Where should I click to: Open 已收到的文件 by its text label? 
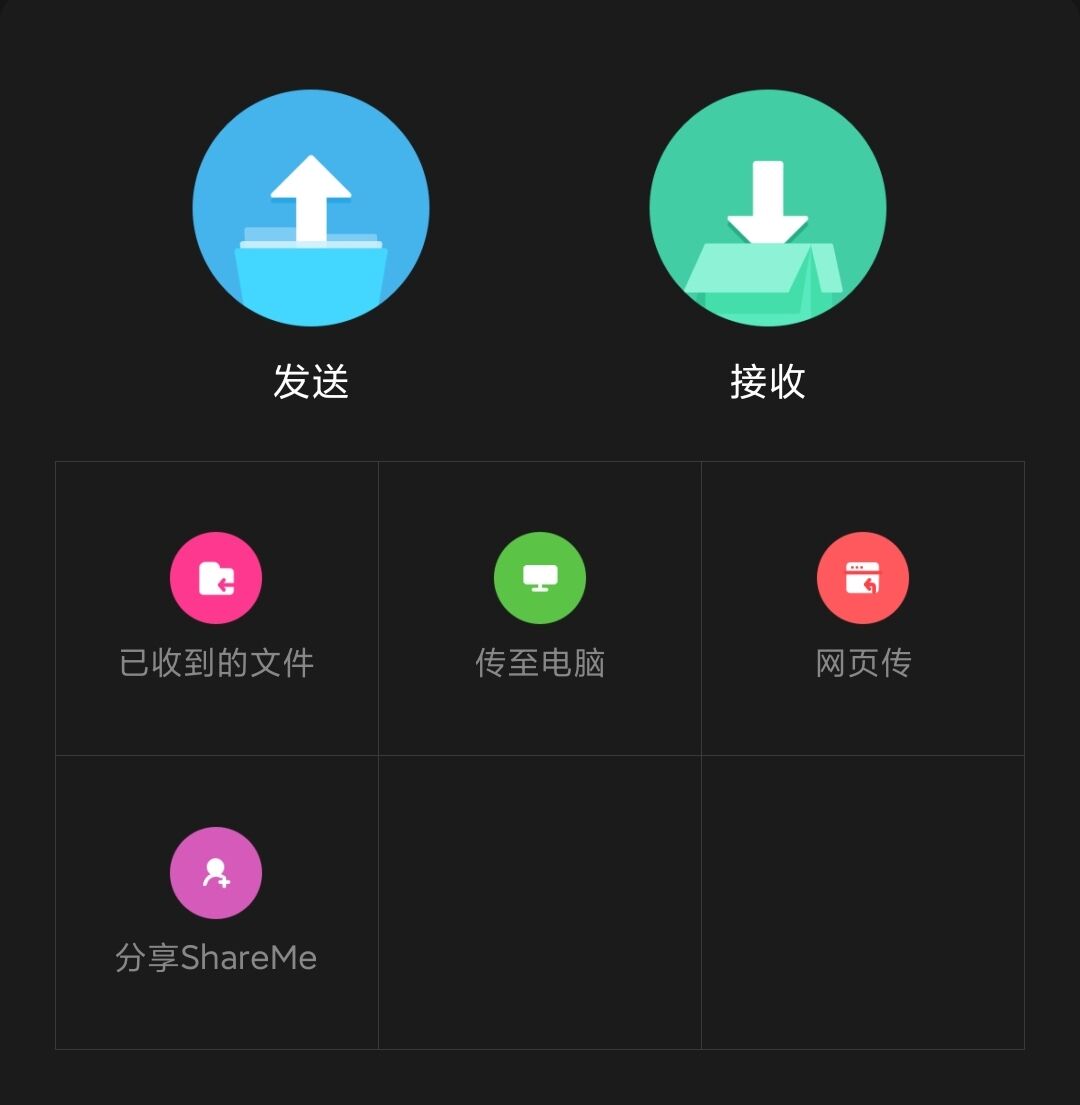(216, 662)
